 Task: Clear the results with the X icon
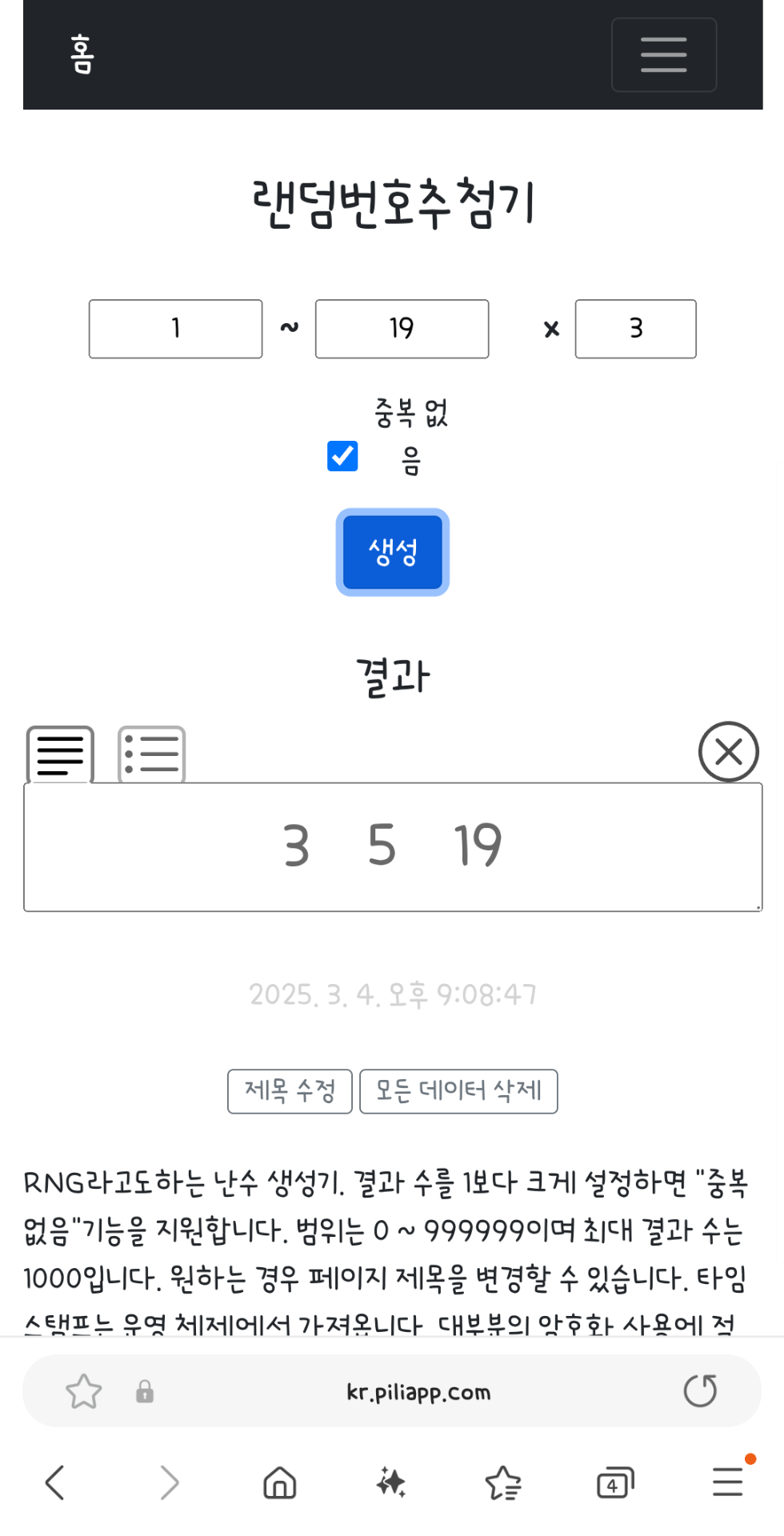tap(728, 752)
